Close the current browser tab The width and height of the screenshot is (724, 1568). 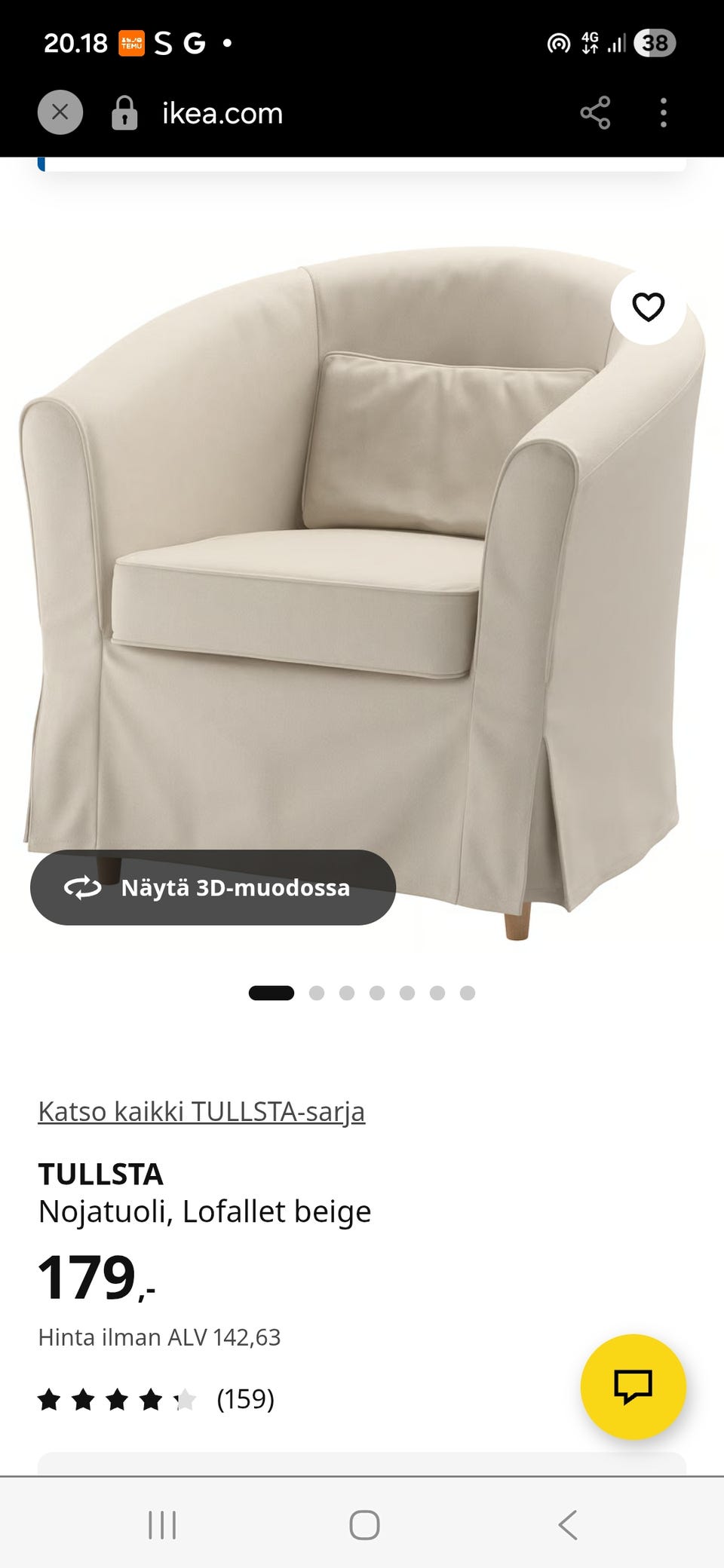coord(62,112)
